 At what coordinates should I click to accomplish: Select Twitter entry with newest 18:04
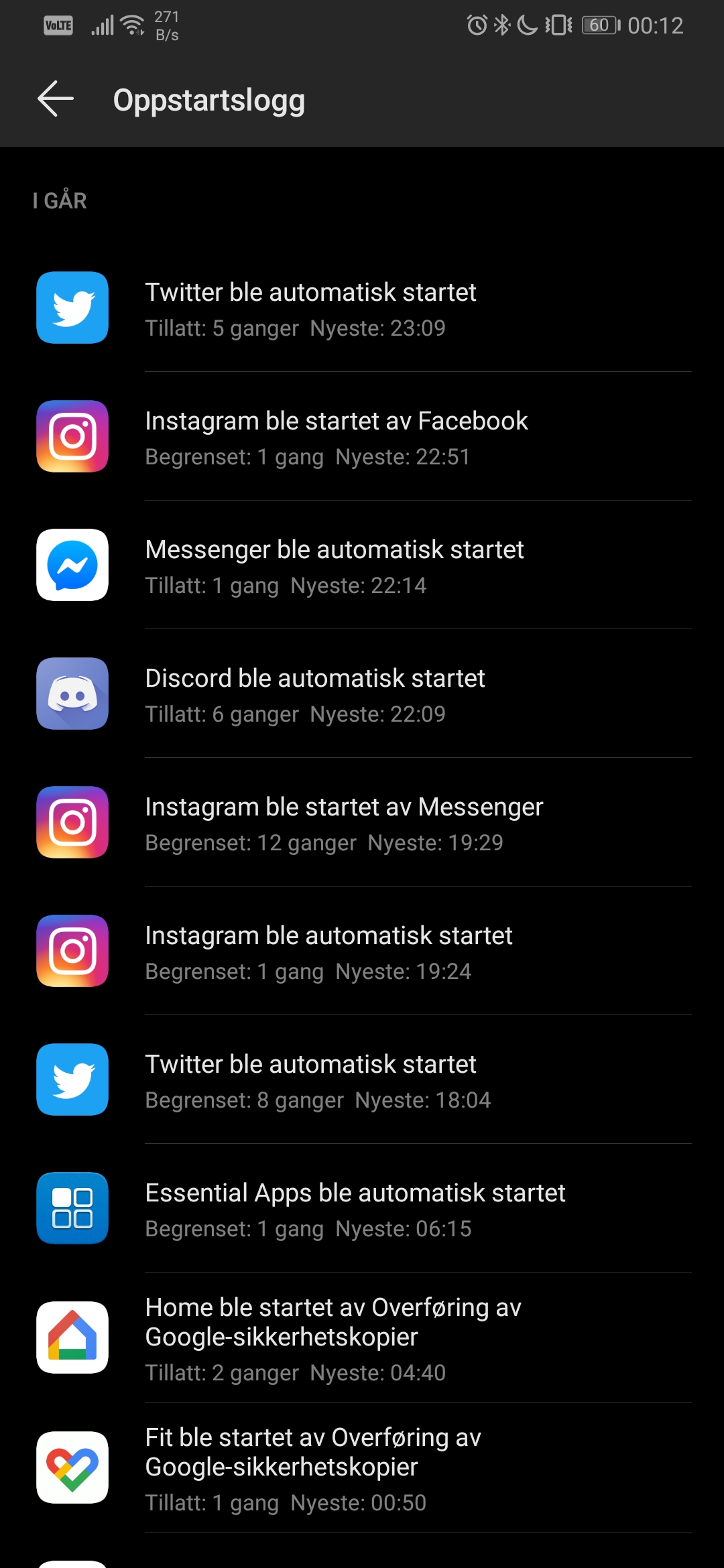[x=362, y=1080]
